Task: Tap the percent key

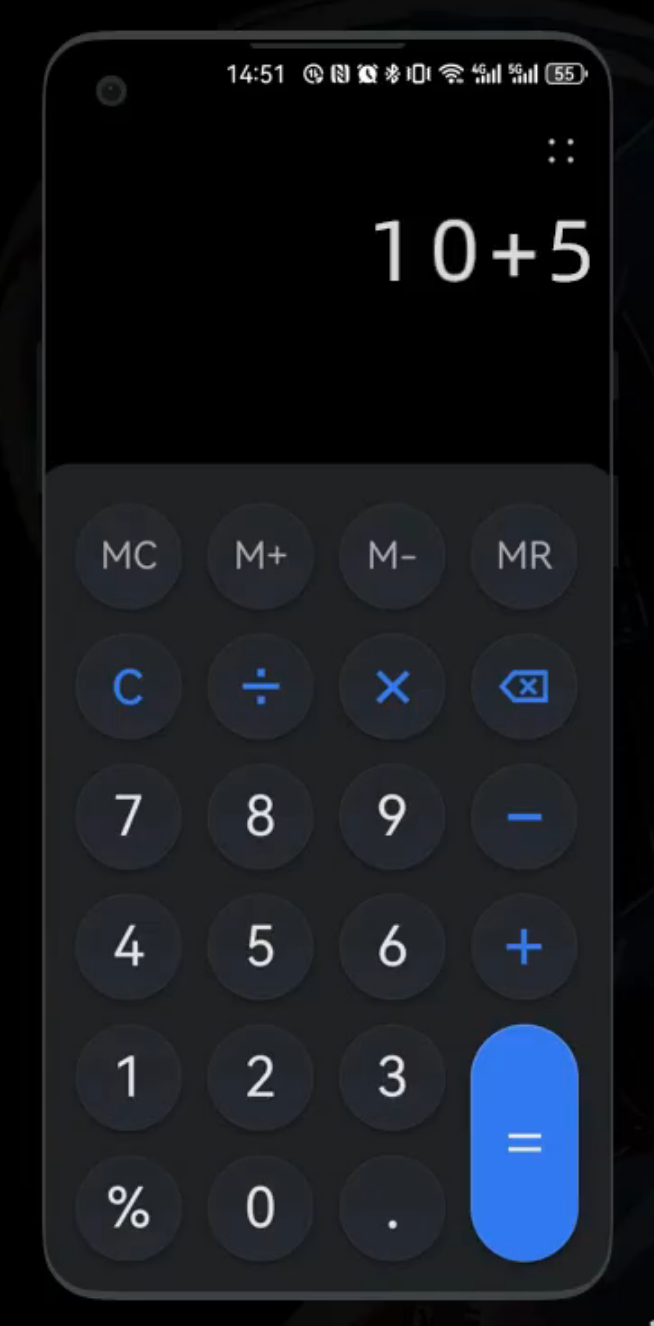Action: coord(129,1208)
